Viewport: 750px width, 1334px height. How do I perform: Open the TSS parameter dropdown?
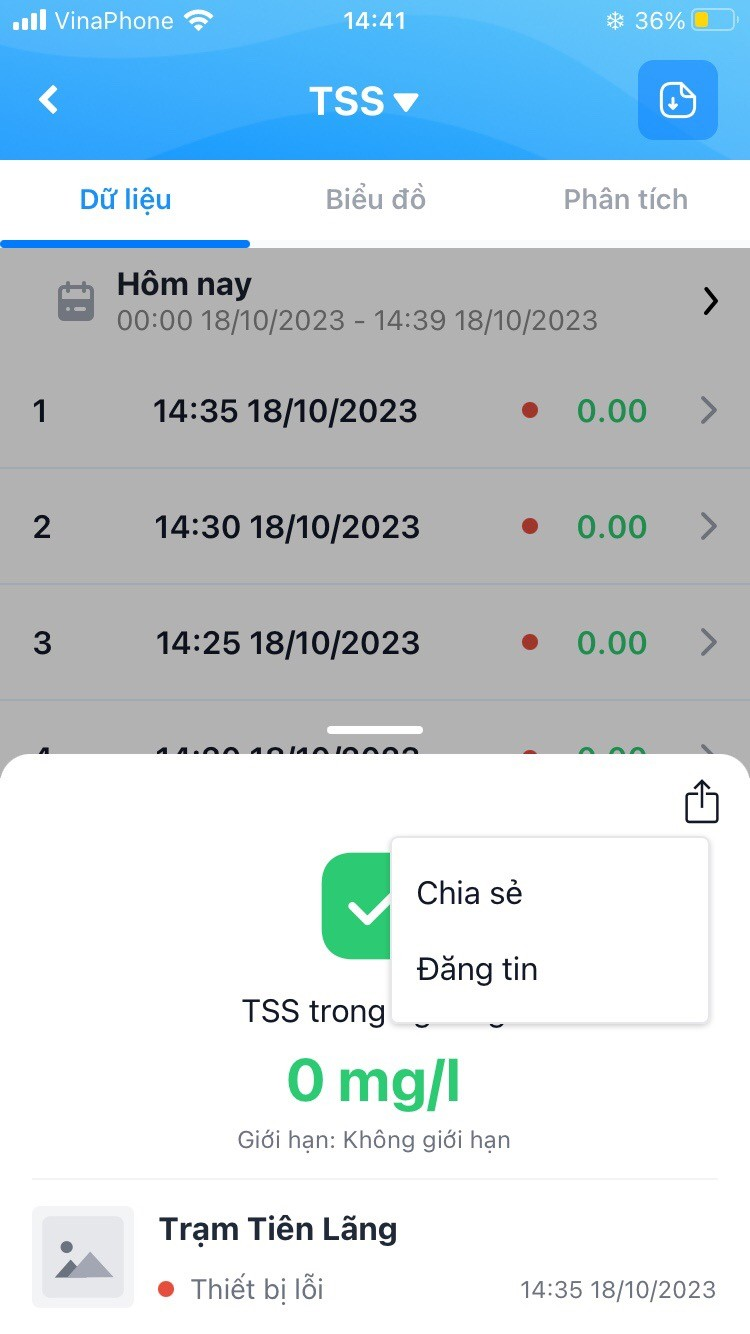[x=363, y=102]
